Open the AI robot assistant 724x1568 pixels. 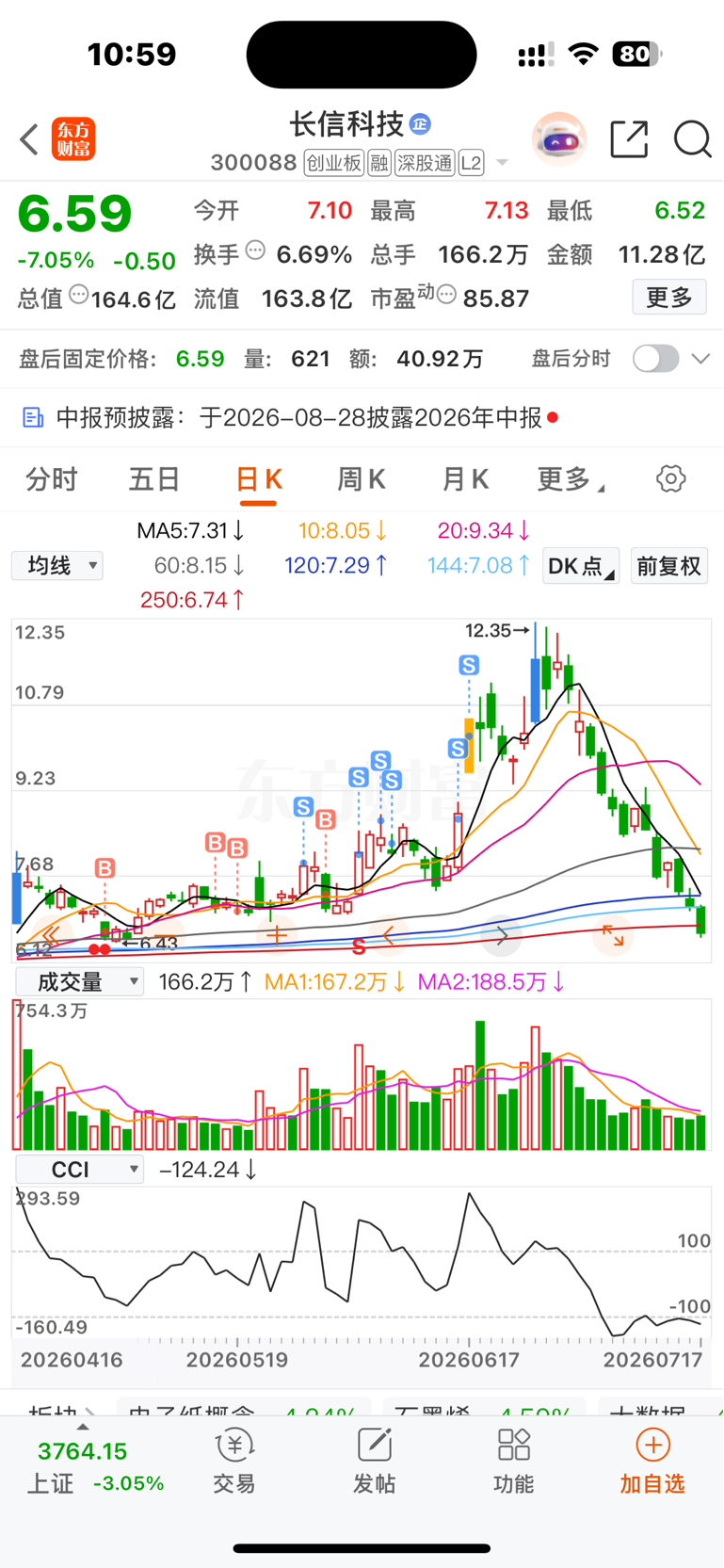559,139
